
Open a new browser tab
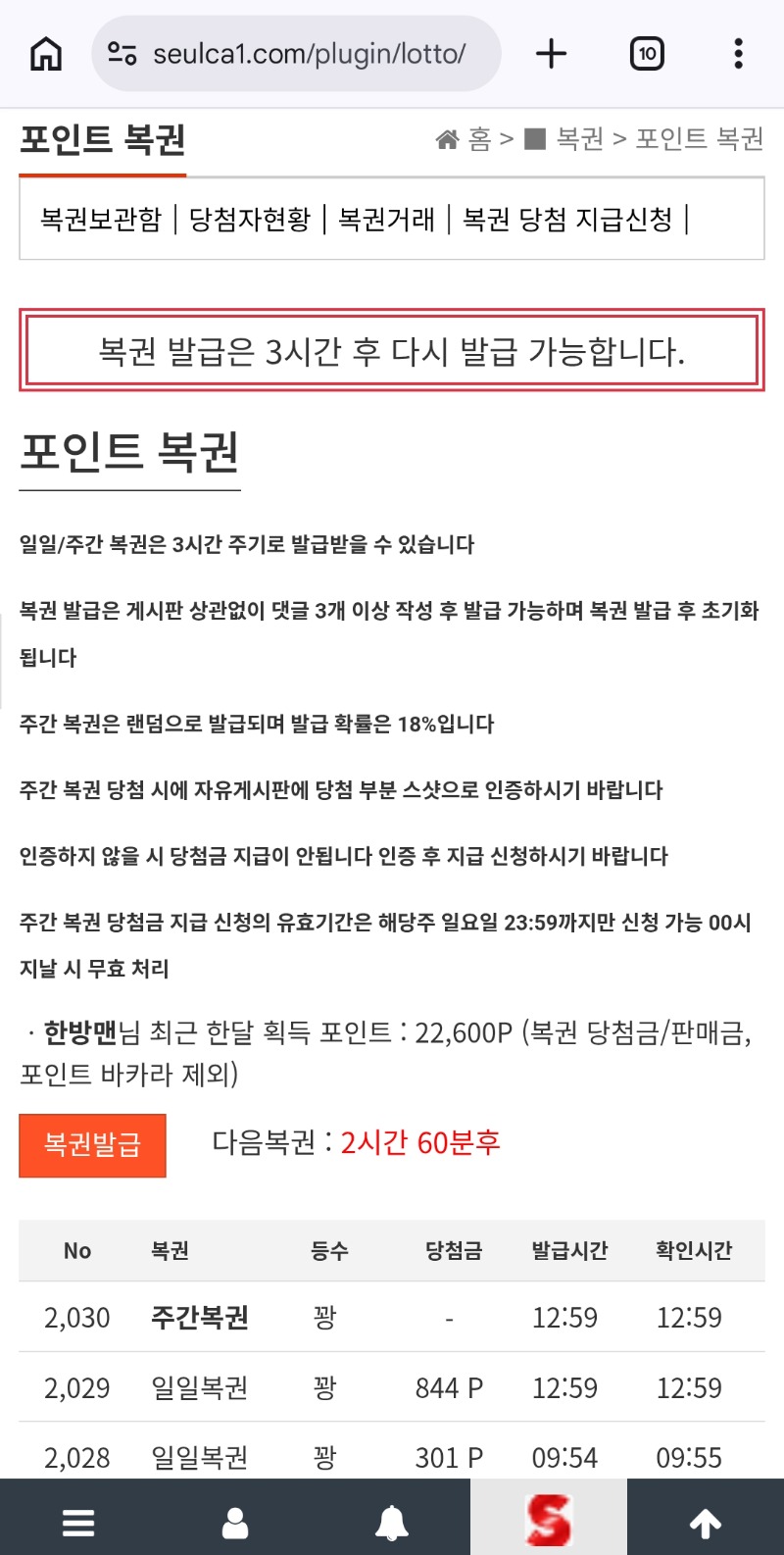[x=552, y=53]
